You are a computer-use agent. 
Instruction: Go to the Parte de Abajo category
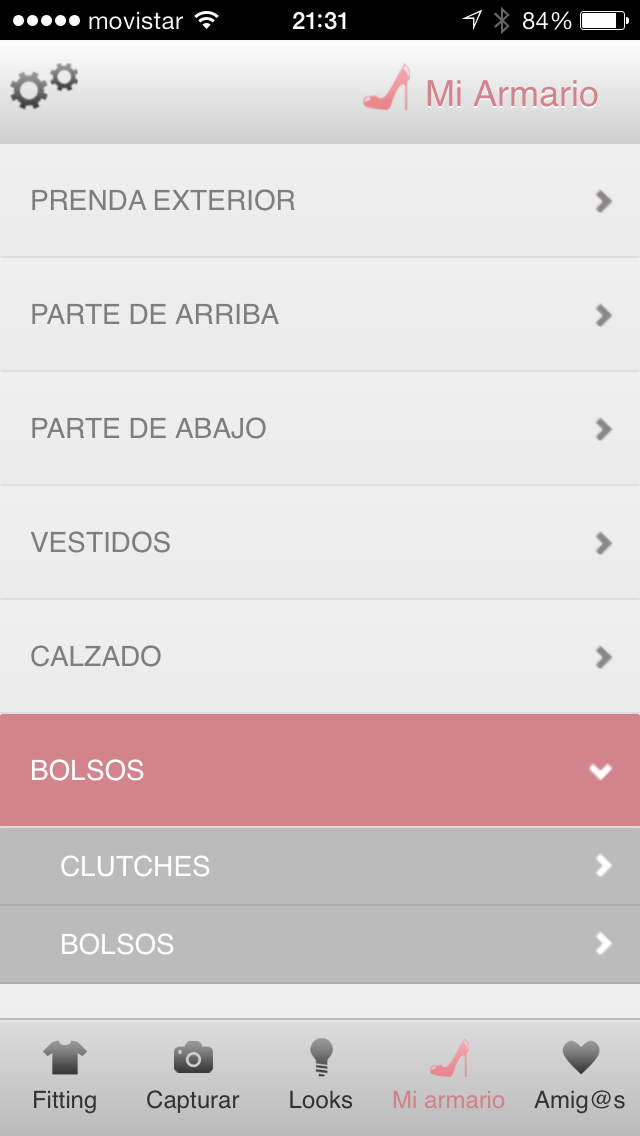pos(320,429)
